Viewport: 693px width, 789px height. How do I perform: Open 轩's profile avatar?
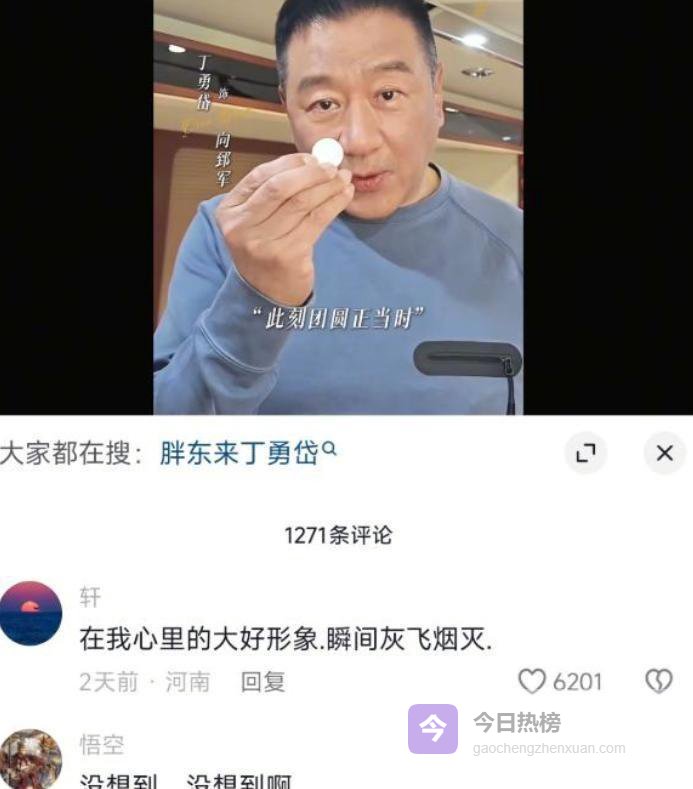click(x=31, y=613)
